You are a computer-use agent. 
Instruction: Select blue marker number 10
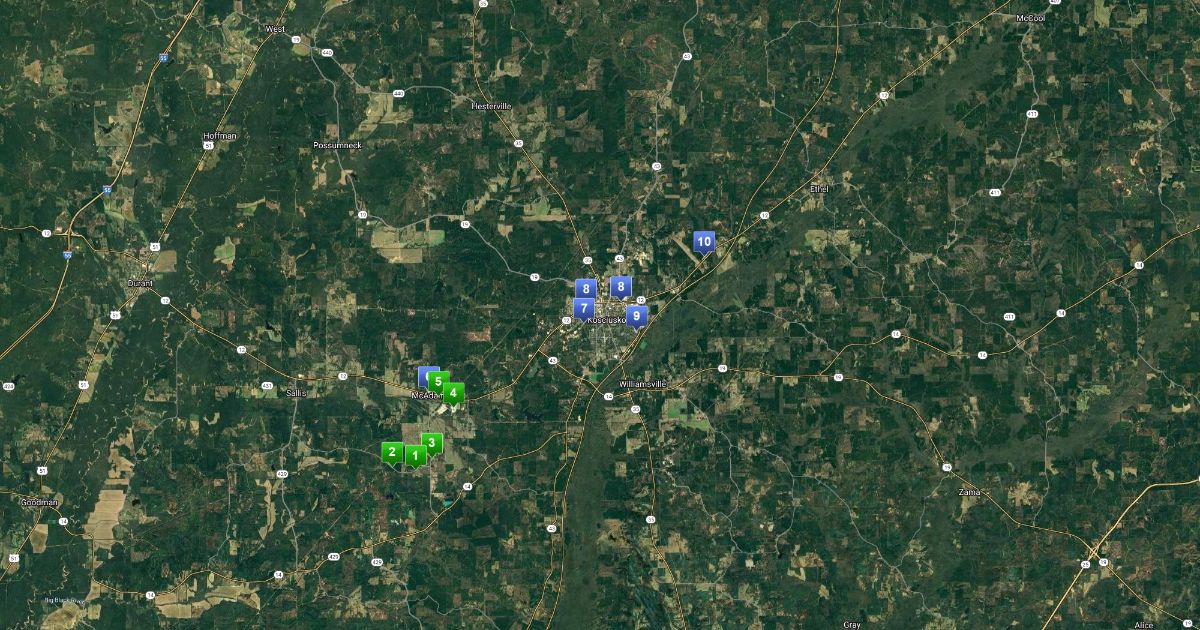[704, 242]
